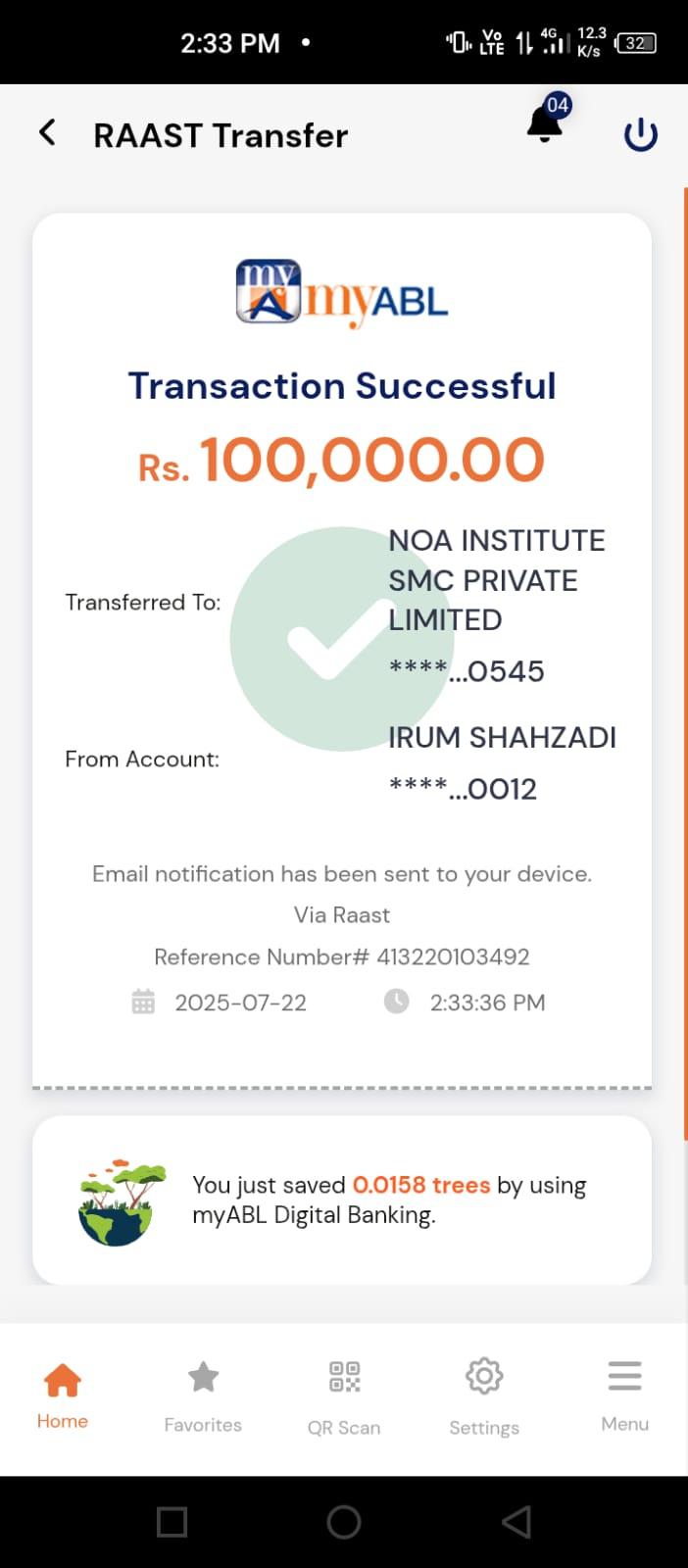
Task: Tap the system back button
Action: 516,1522
